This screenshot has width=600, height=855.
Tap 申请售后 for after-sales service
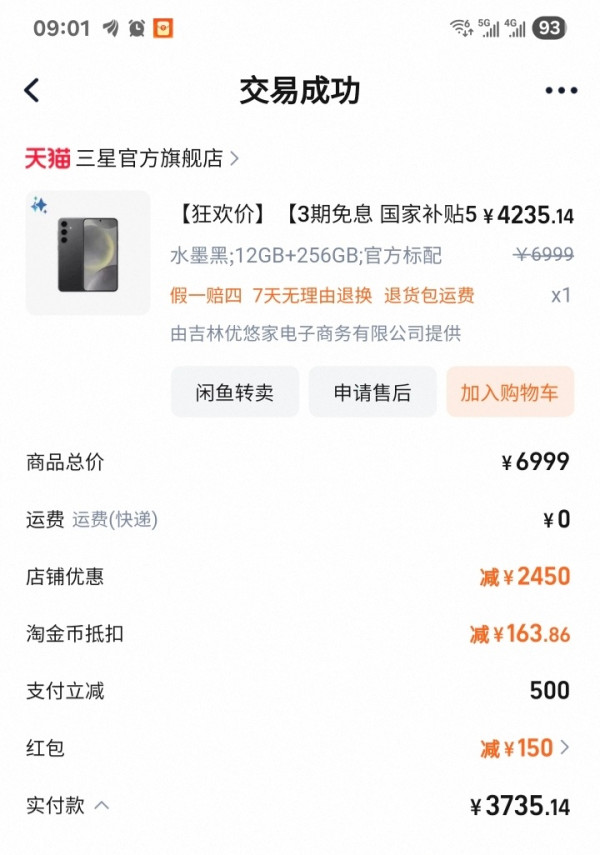click(373, 392)
